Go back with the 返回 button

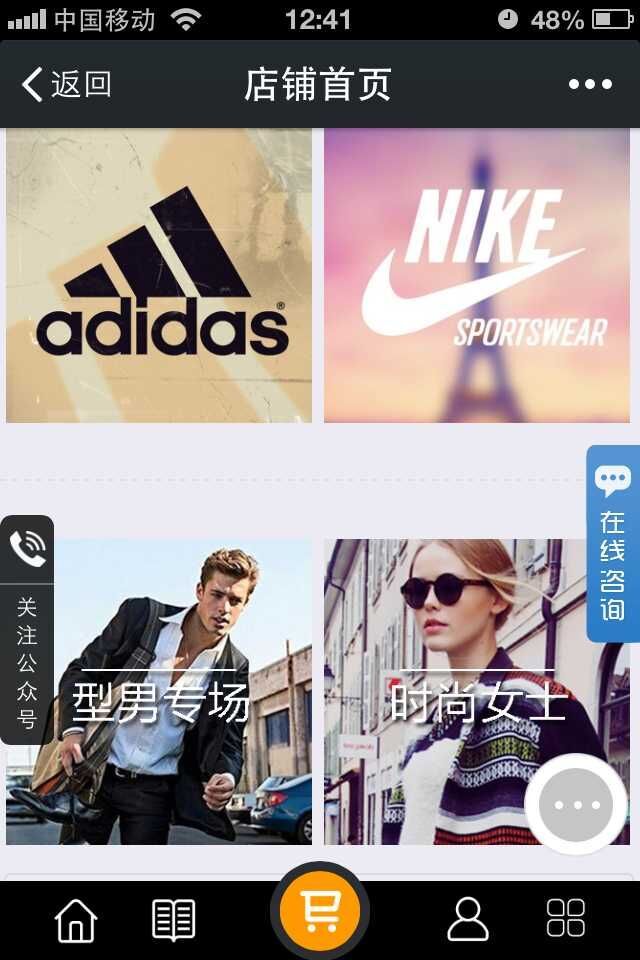67,85
